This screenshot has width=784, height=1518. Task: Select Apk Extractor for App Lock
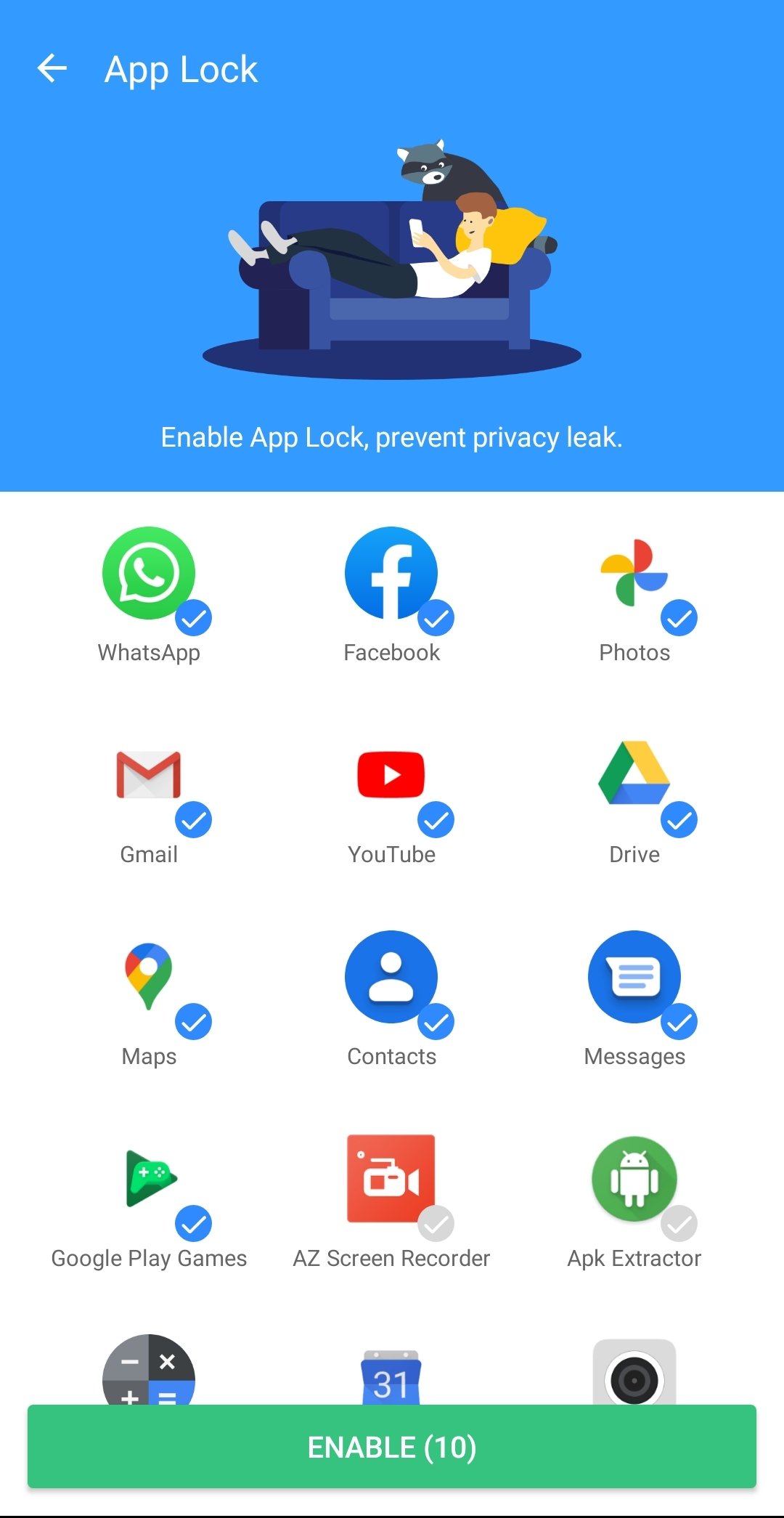coord(635,1201)
